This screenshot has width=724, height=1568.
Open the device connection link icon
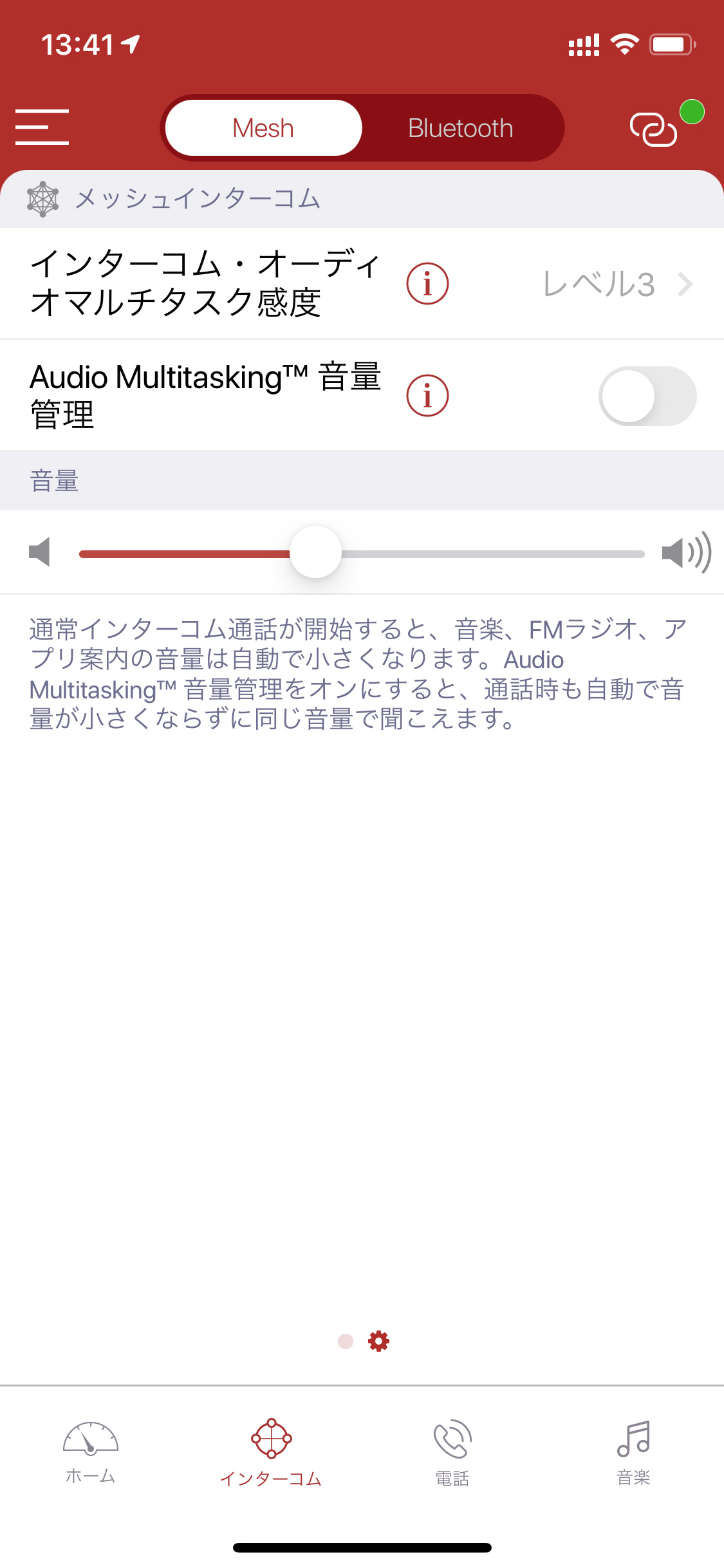(654, 129)
